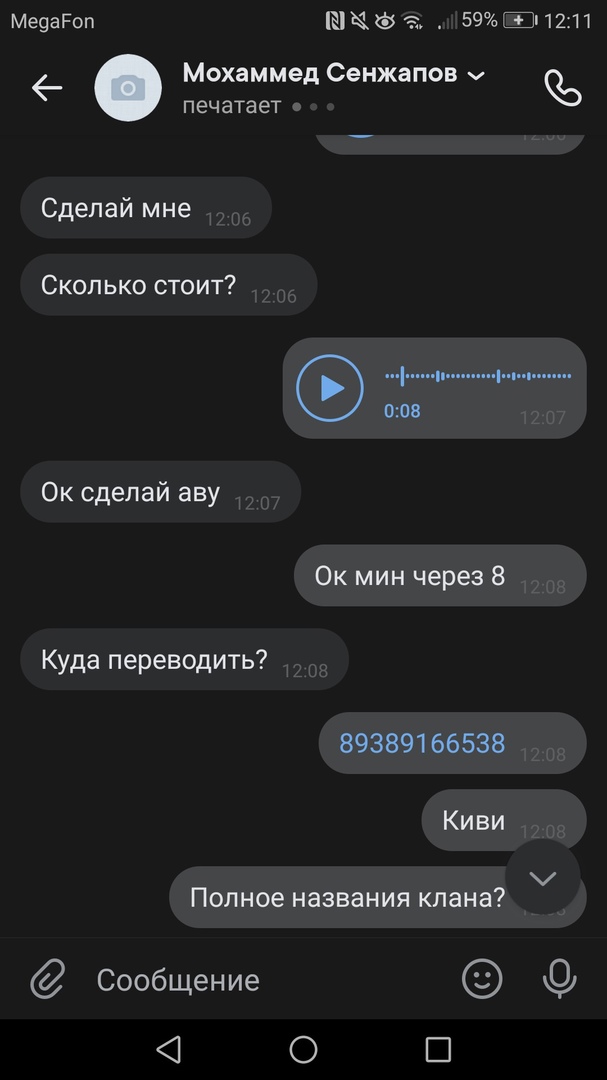Viewport: 607px width, 1080px height.
Task: Open Мохаммед Сенжапов's profile avatar
Action: click(128, 88)
